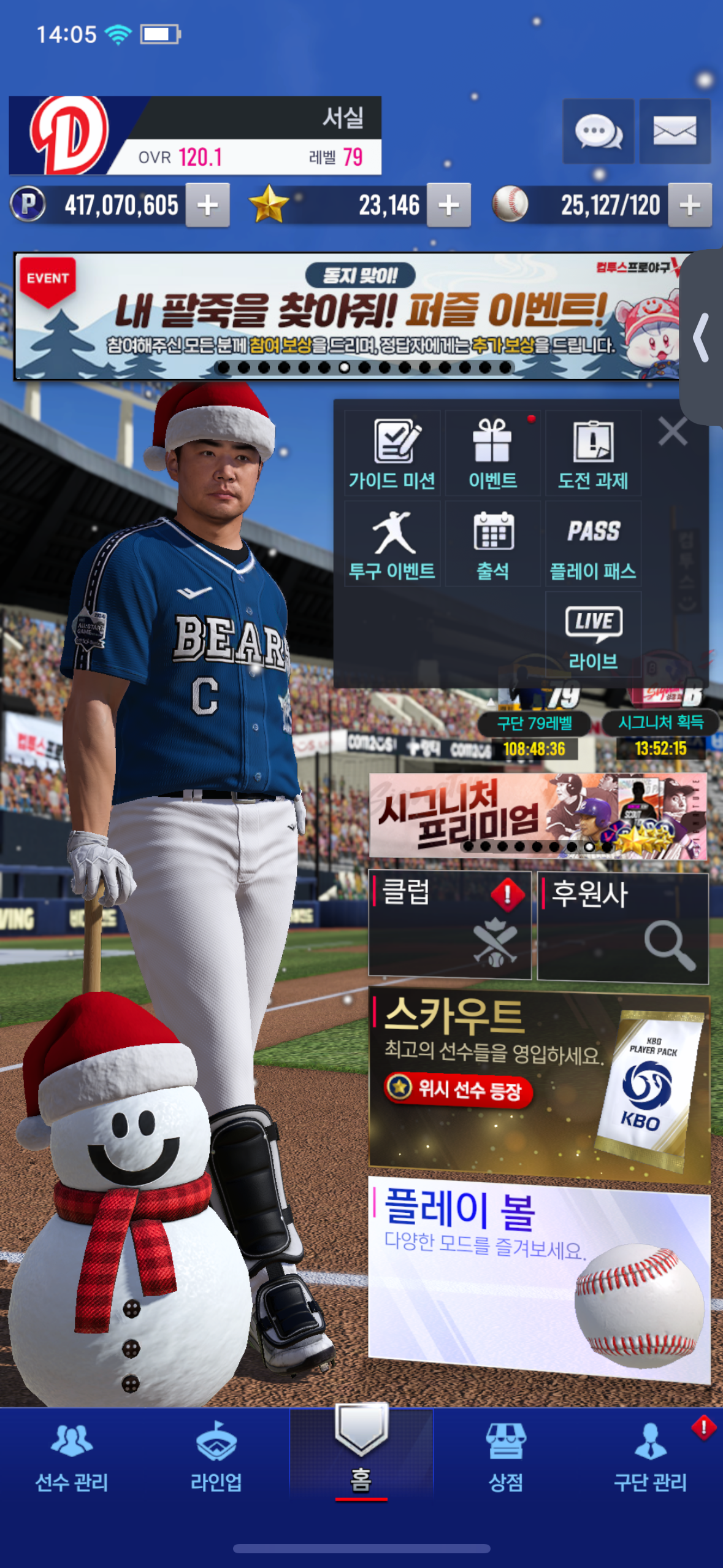Open 플레이 패스
723x1568 pixels.
point(593,544)
